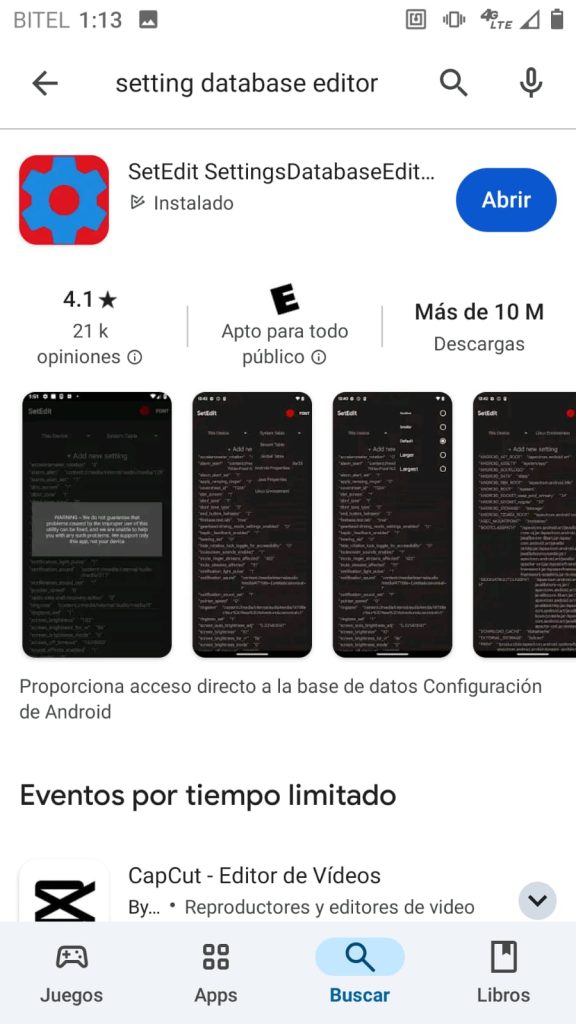Show the info icon next to opiniones
This screenshot has width=576, height=1024.
pos(135,357)
